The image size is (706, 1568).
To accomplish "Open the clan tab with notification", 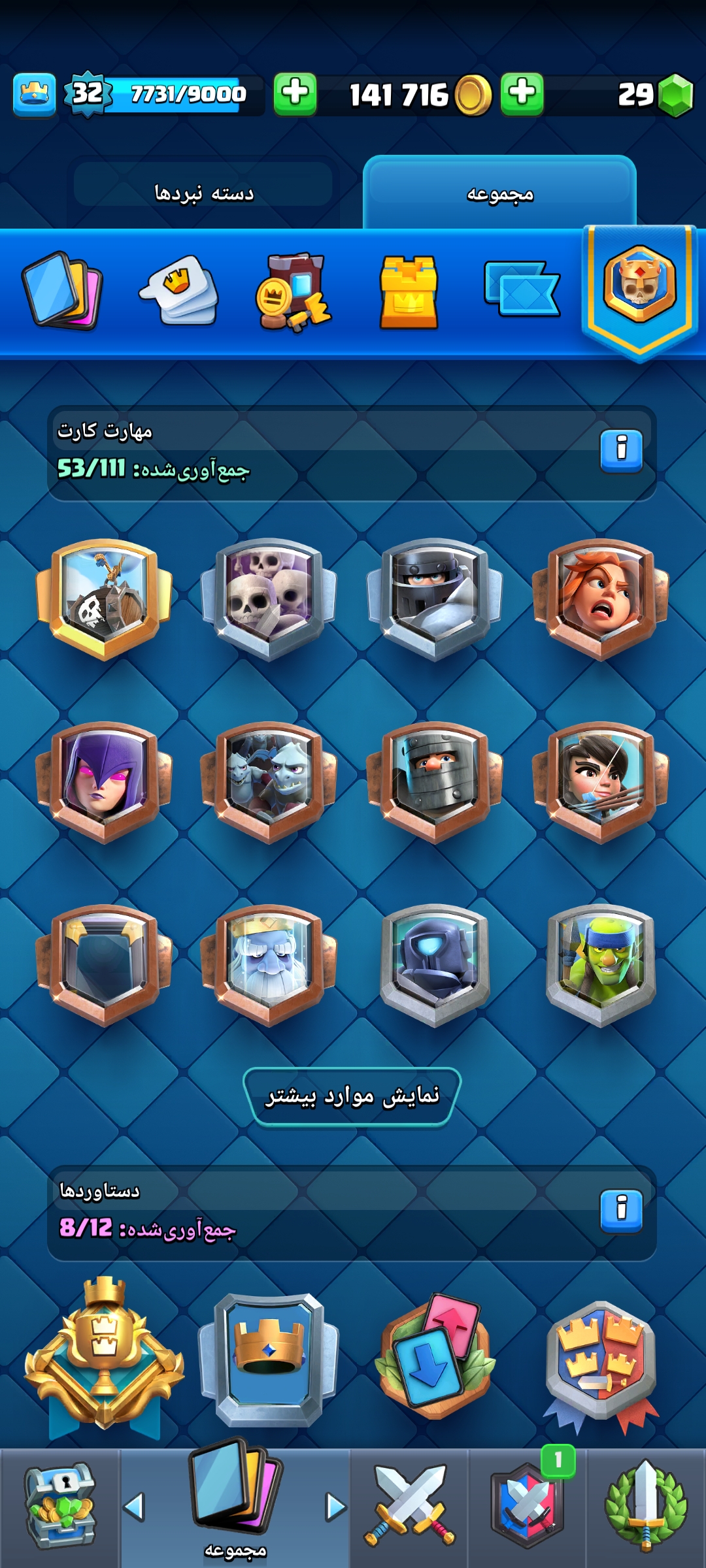I will (x=527, y=1507).
